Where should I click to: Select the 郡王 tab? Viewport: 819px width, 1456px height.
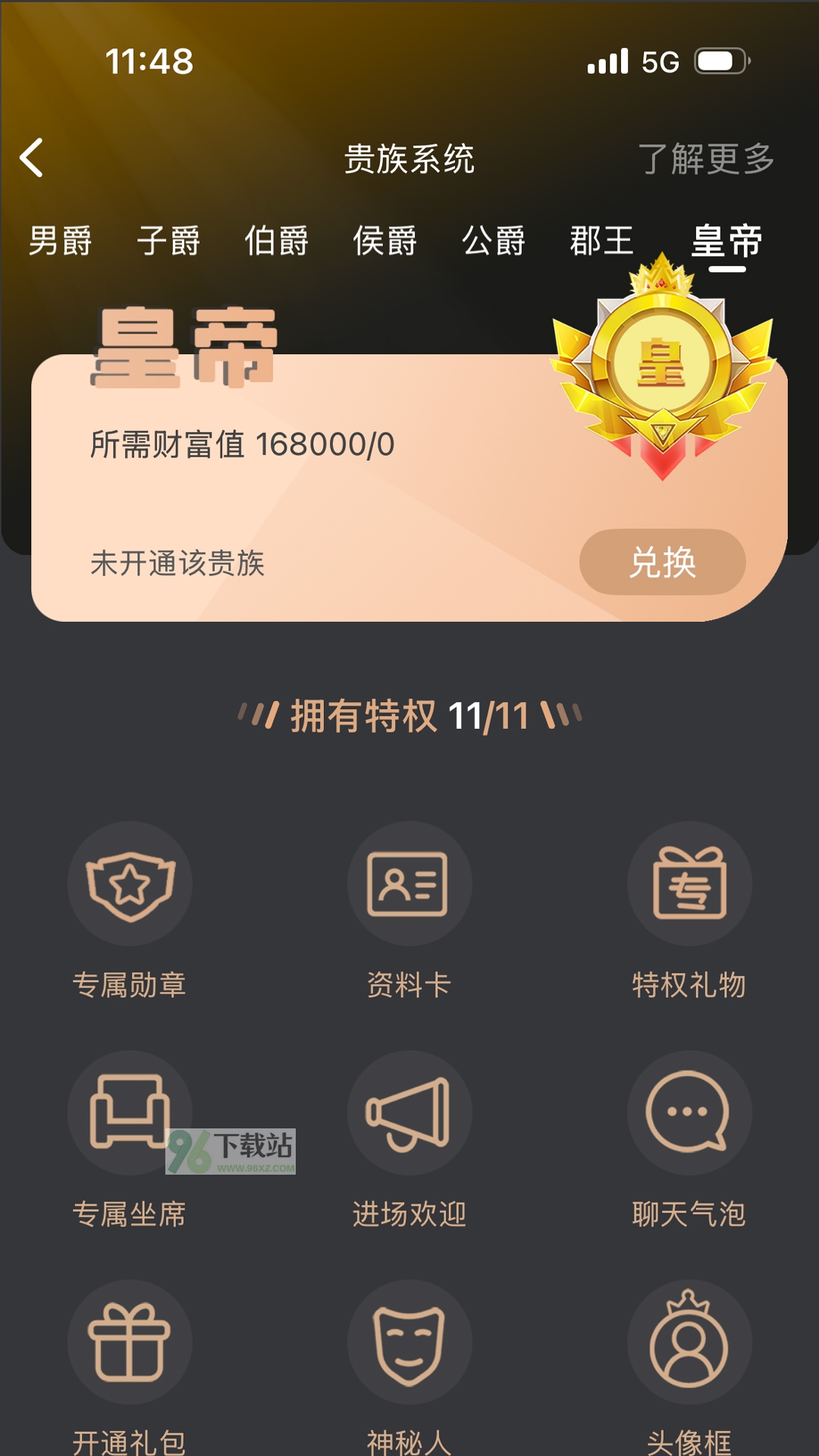602,241
